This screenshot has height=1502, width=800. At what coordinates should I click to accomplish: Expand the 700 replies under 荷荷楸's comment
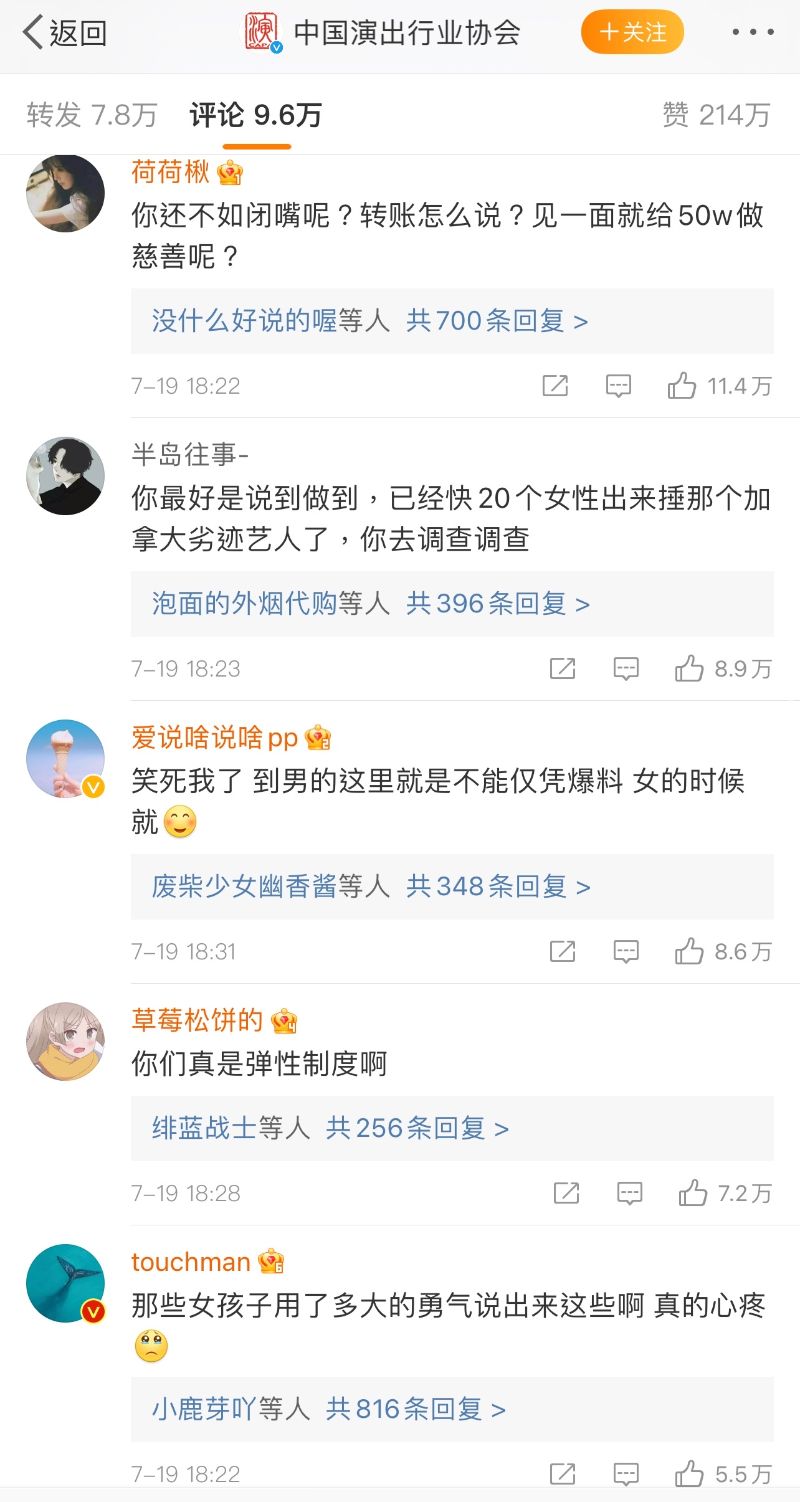(496, 321)
